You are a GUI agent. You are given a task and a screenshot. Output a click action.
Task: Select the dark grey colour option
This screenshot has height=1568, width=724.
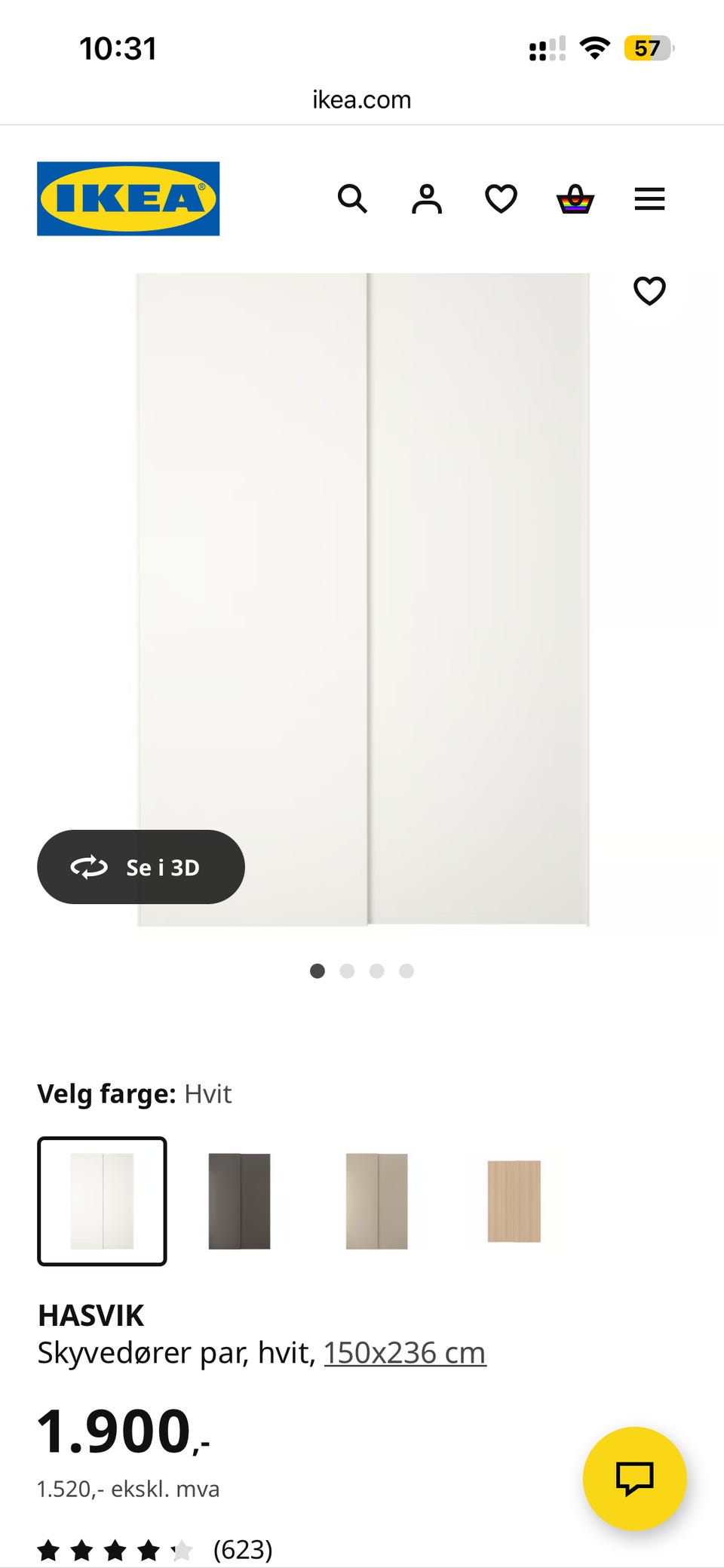239,1201
